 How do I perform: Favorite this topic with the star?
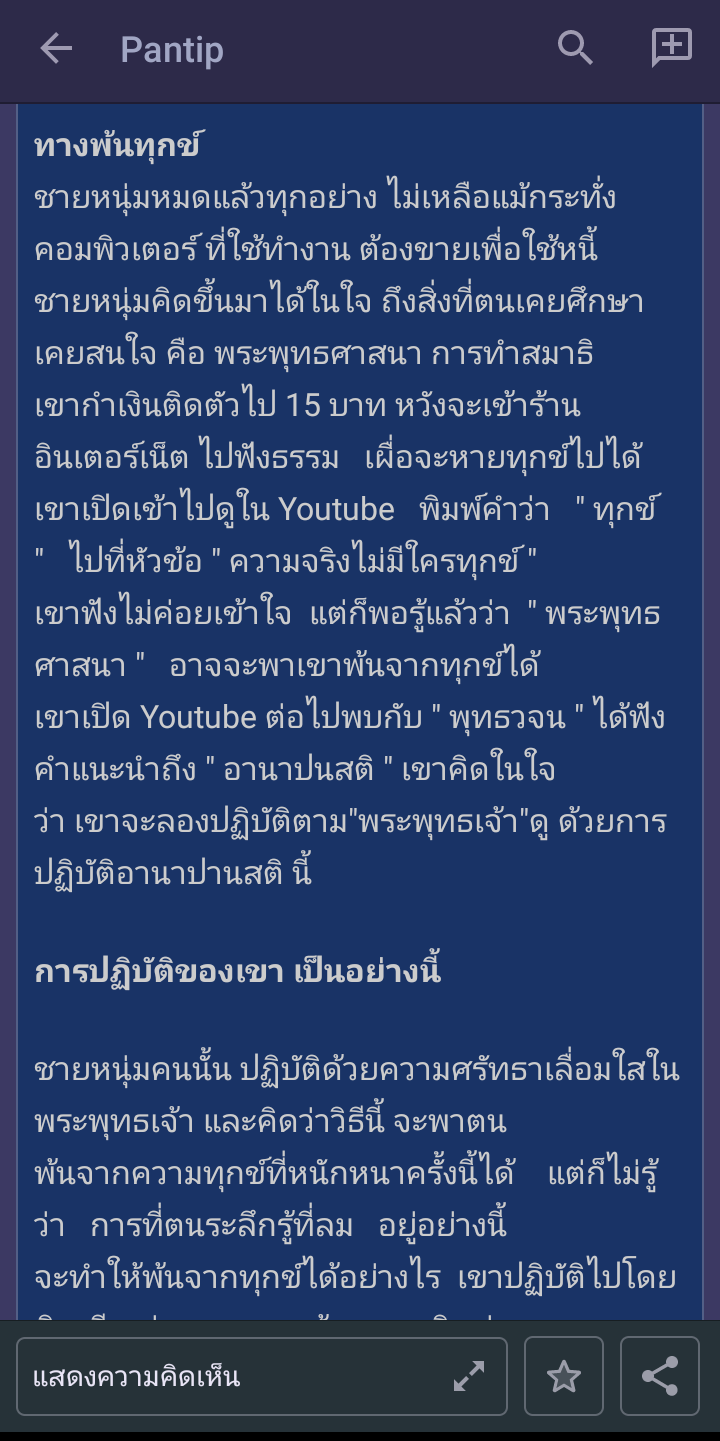point(564,1377)
